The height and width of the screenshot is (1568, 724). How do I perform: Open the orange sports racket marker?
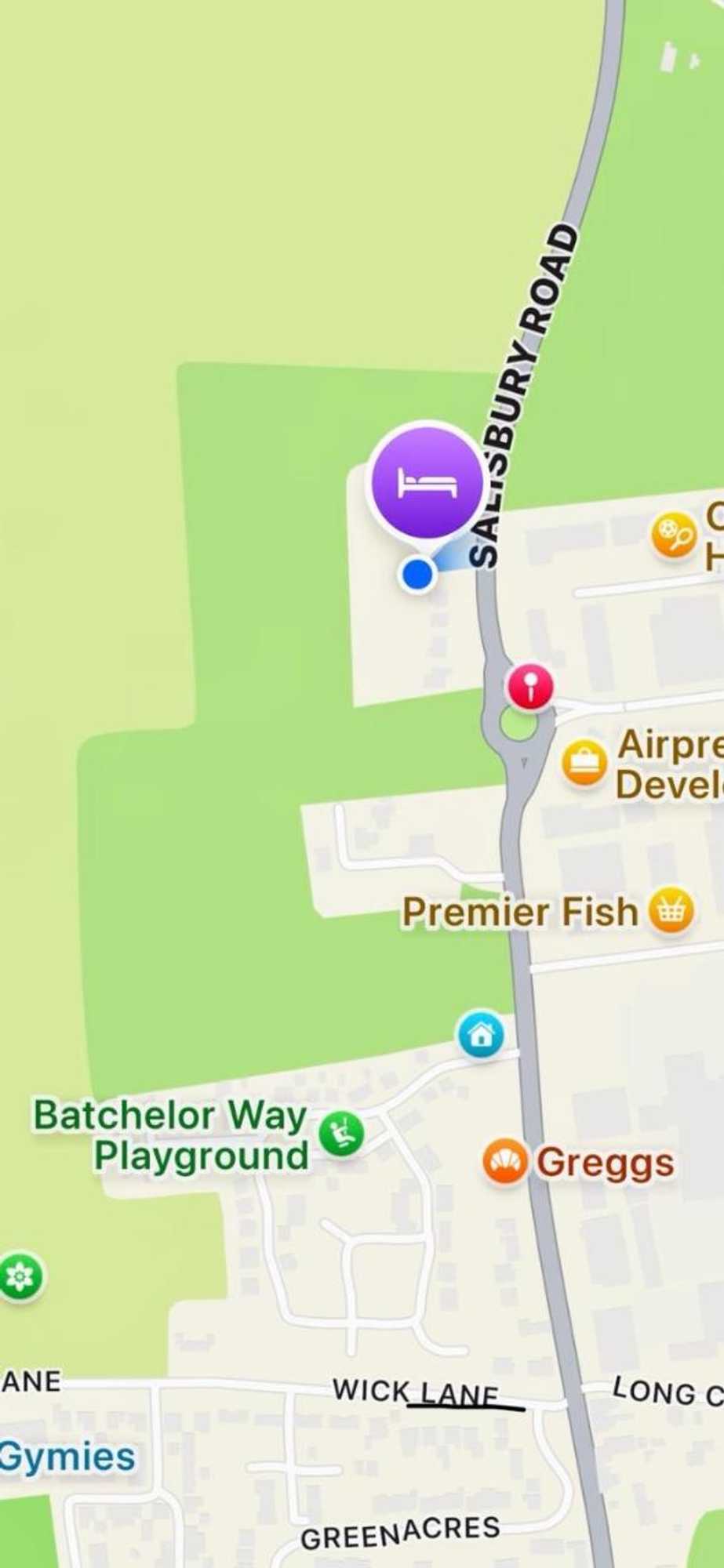click(674, 535)
